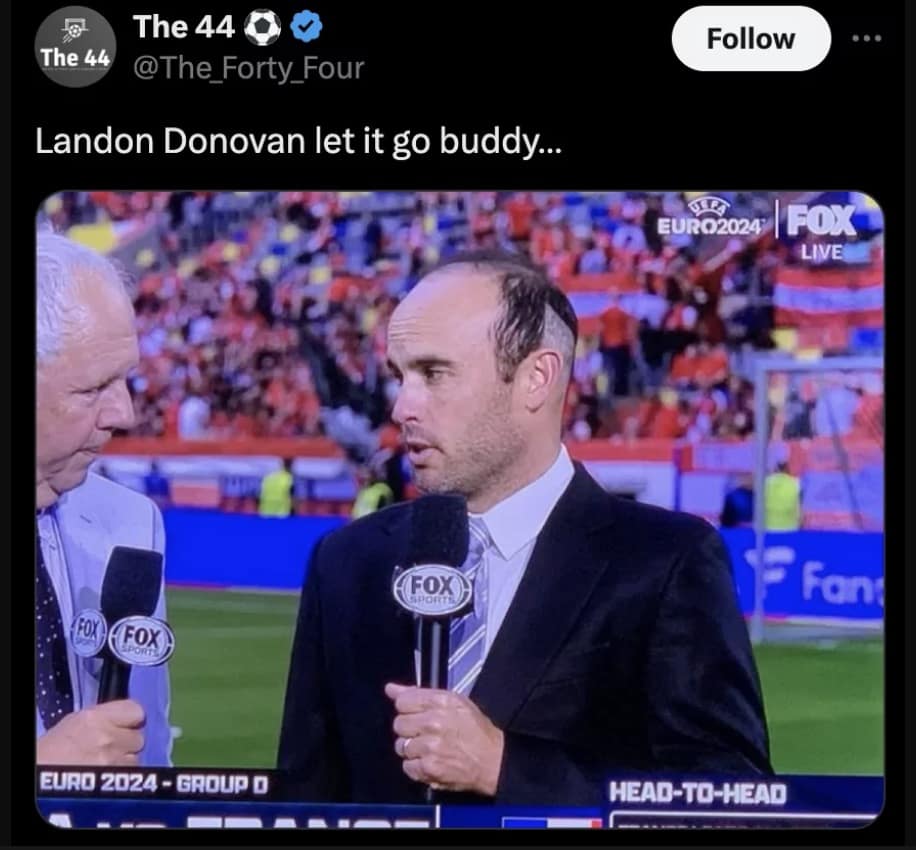Follow The 44 account

point(750,39)
